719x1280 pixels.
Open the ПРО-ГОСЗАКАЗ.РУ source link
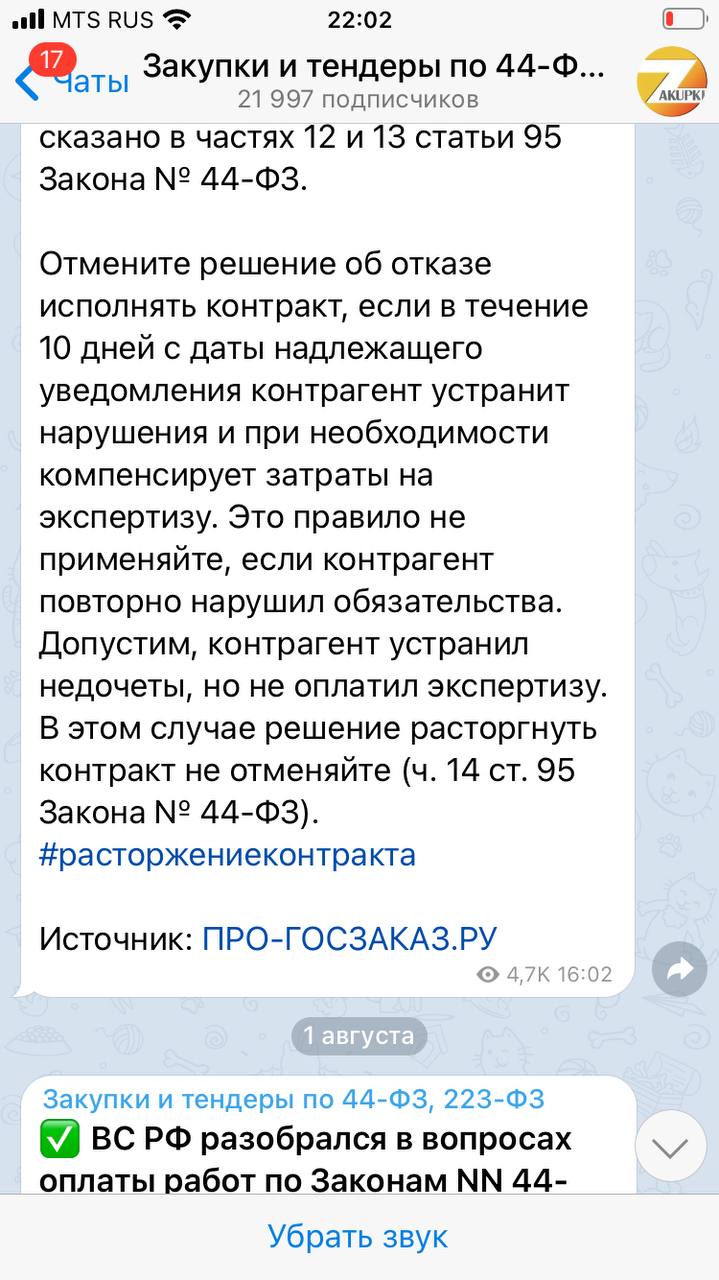349,938
